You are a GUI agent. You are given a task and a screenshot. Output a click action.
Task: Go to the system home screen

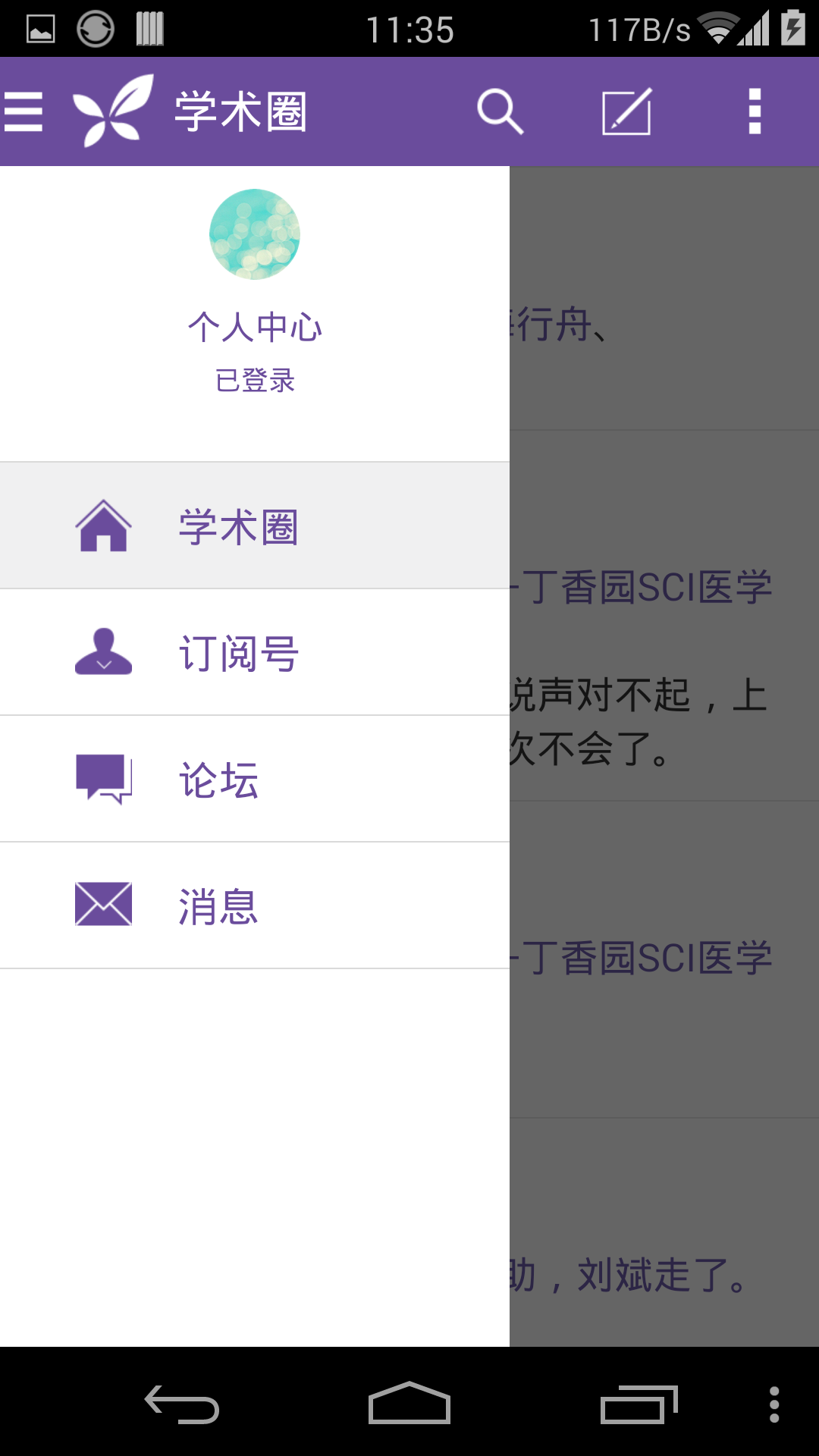coord(409,1404)
